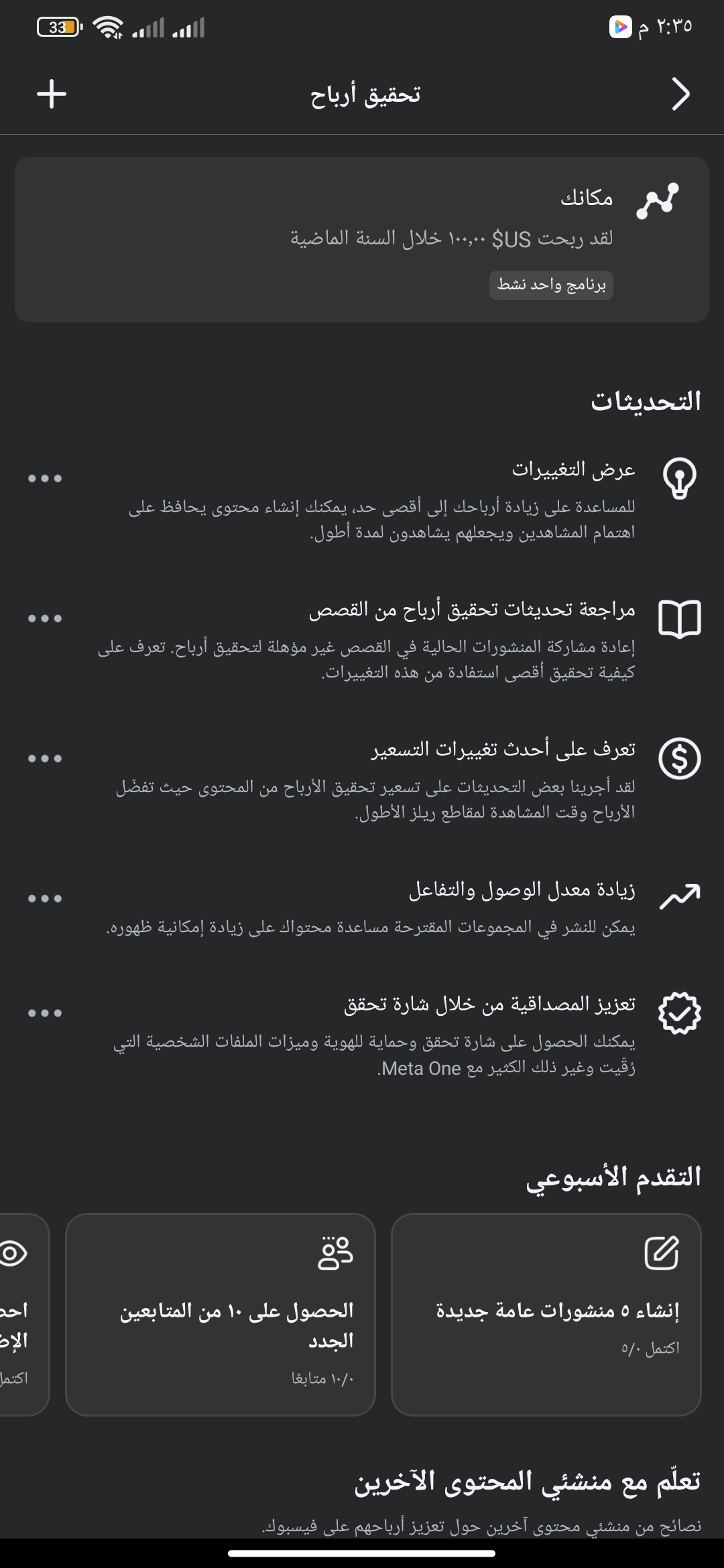The image size is (724, 1568).
Task: Open the مكانك earnings card
Action: [x=362, y=240]
